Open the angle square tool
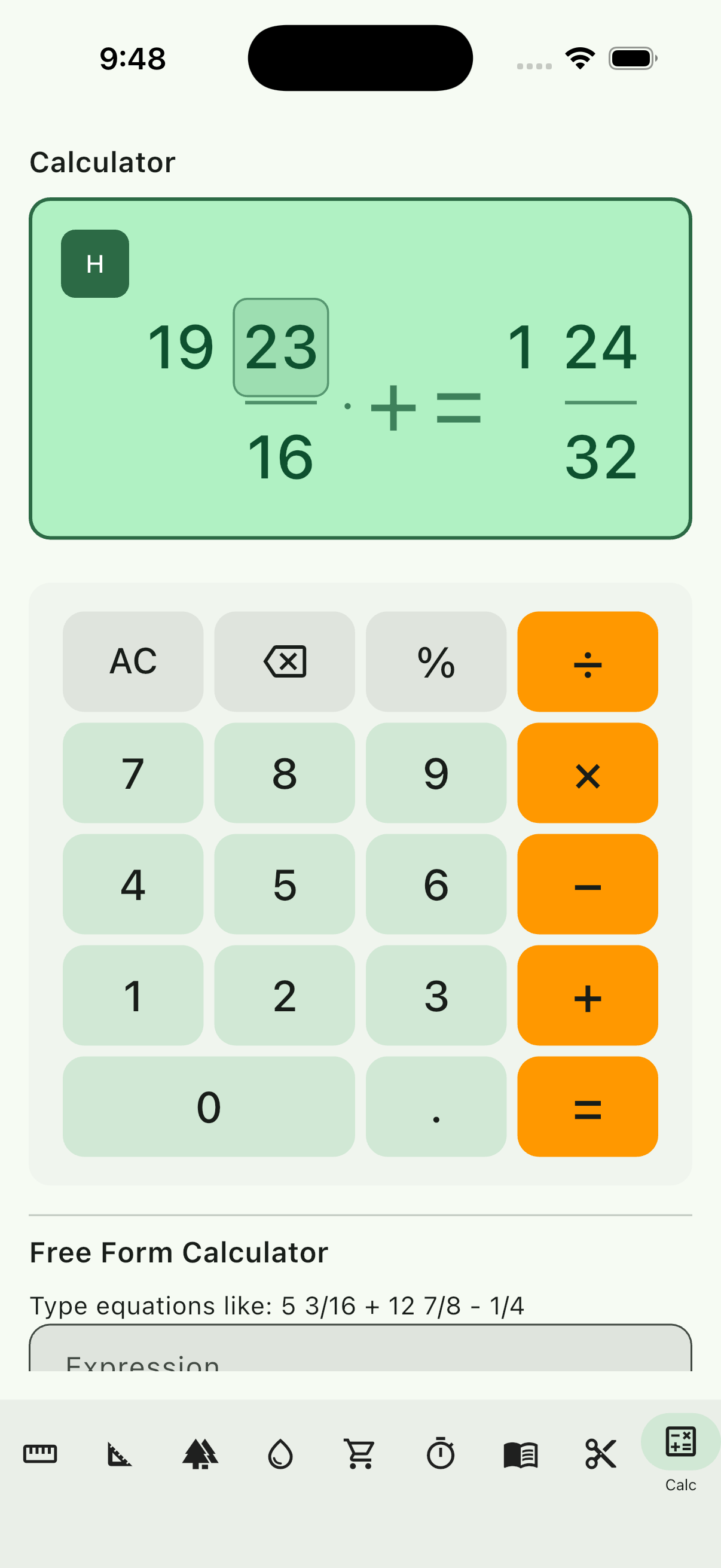 tap(120, 1456)
